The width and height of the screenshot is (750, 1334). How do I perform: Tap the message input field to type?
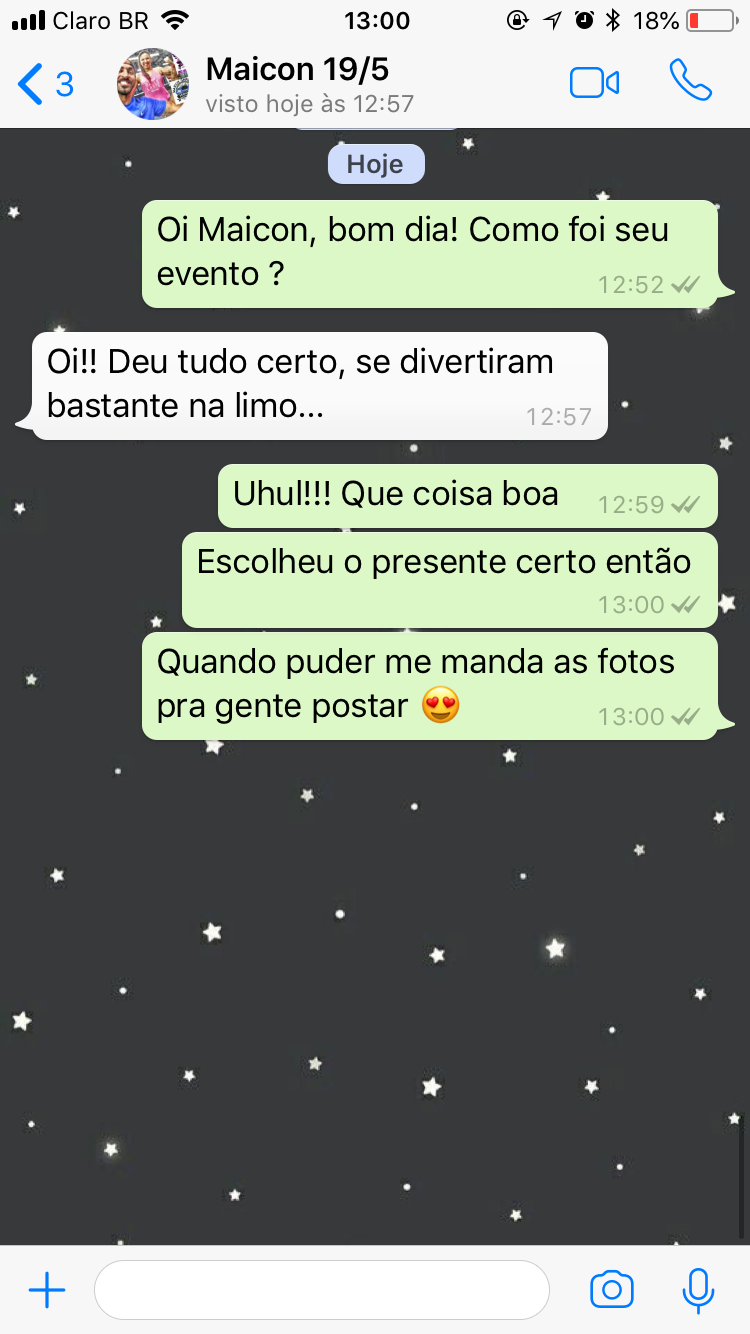320,1289
